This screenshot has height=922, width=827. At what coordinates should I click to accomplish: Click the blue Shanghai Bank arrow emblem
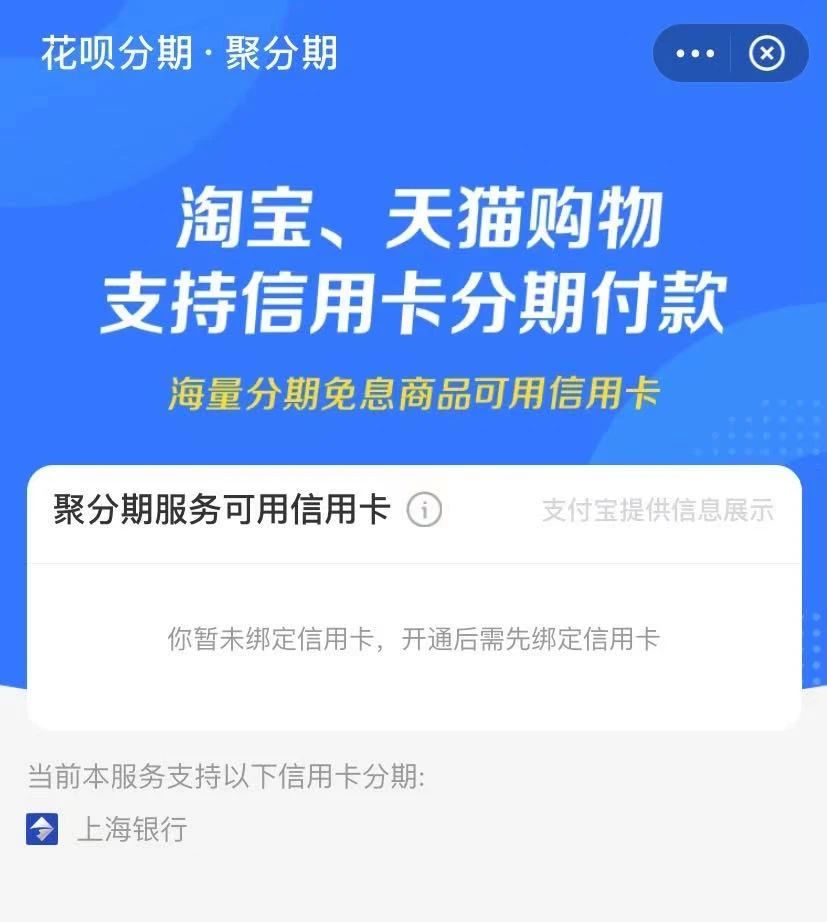42,829
